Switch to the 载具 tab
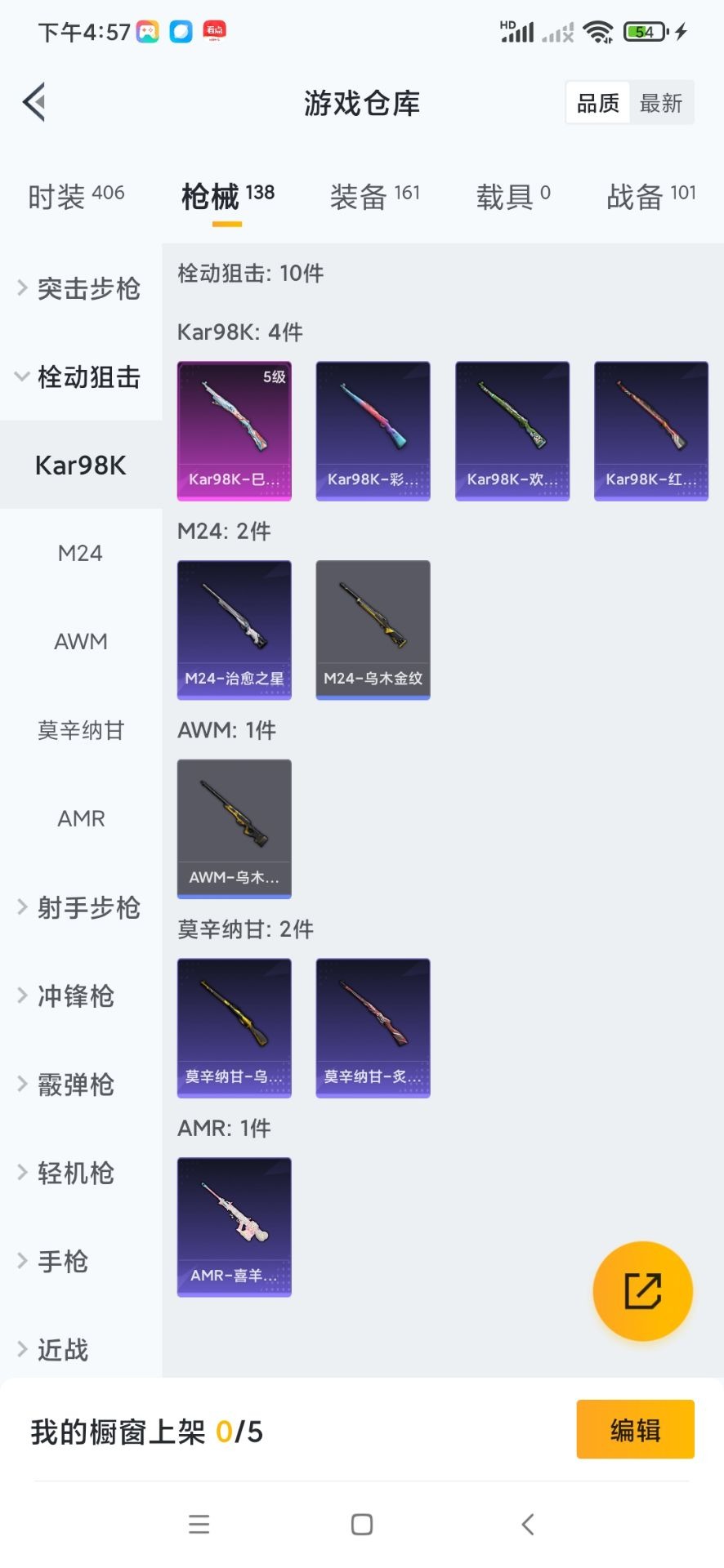724x1568 pixels. coord(512,196)
